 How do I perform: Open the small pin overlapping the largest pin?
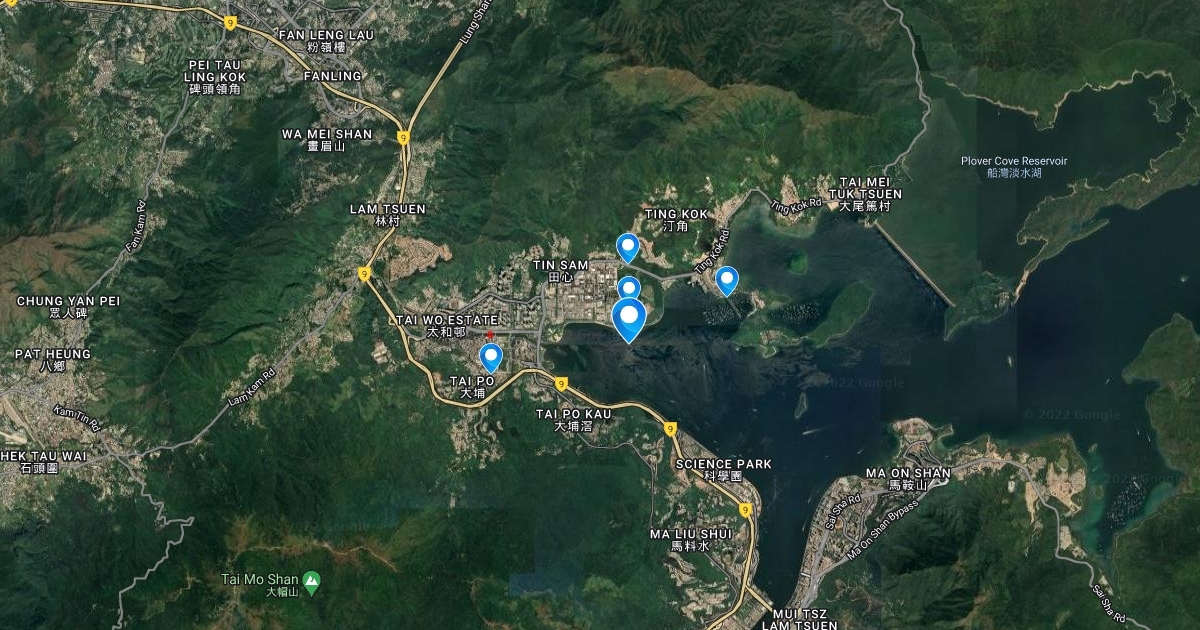pyautogui.click(x=629, y=288)
